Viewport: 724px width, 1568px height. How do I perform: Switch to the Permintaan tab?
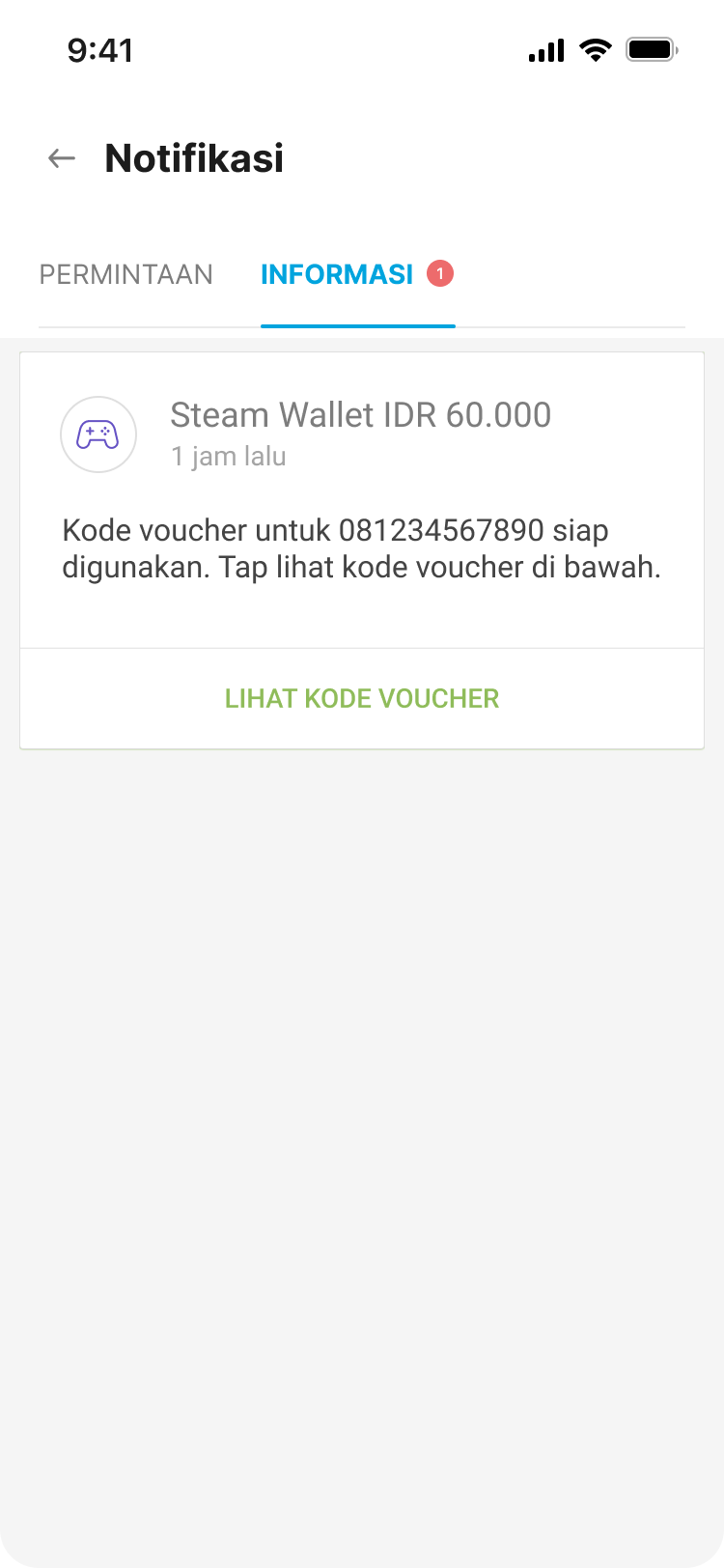point(125,275)
